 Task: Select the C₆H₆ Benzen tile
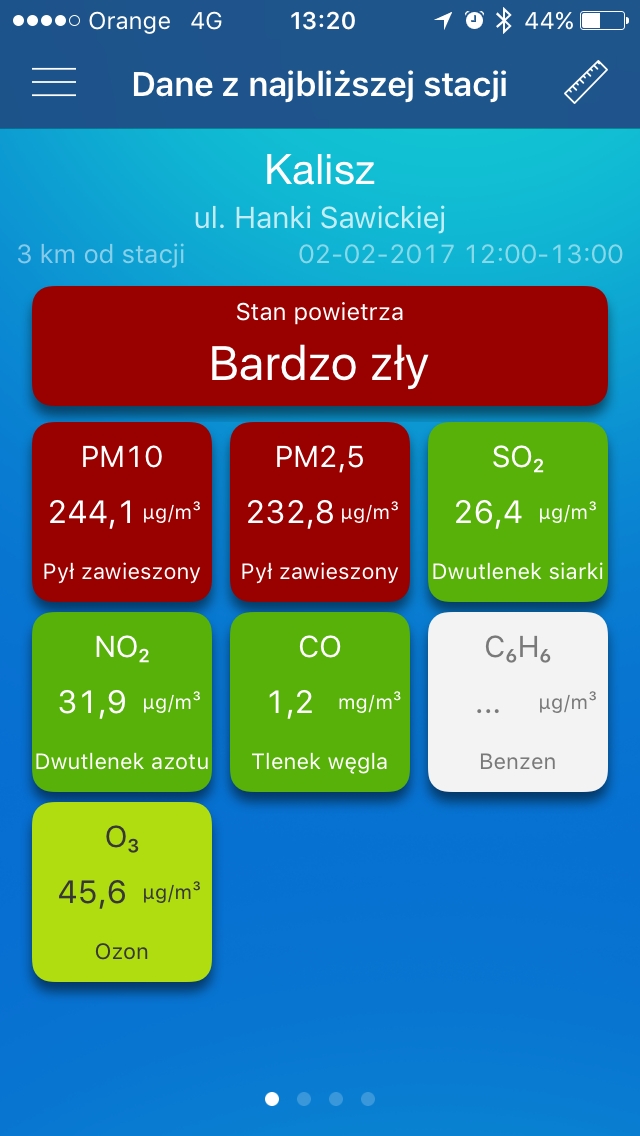pos(518,702)
